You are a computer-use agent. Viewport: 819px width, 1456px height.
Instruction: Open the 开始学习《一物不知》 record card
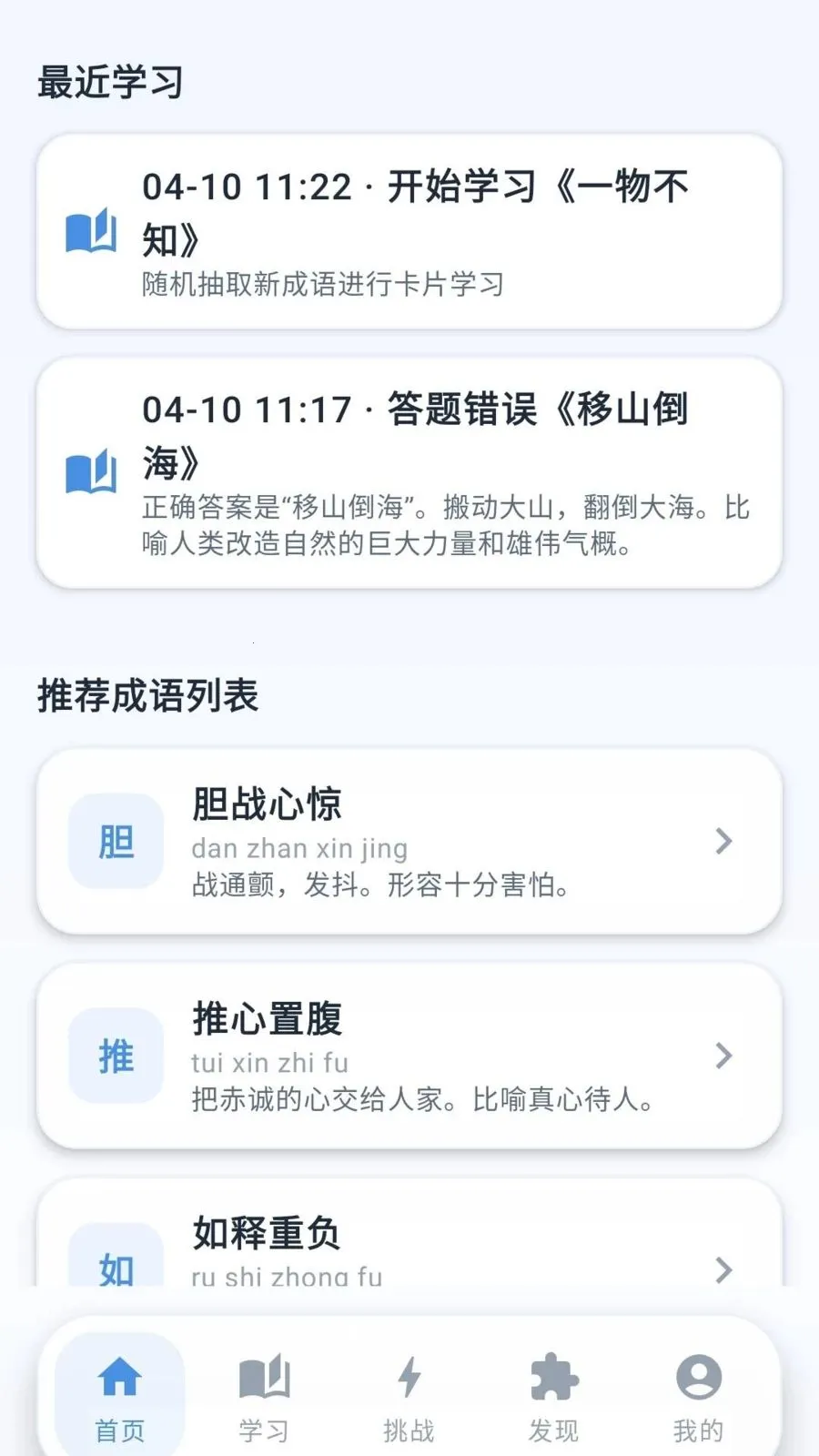coord(409,232)
